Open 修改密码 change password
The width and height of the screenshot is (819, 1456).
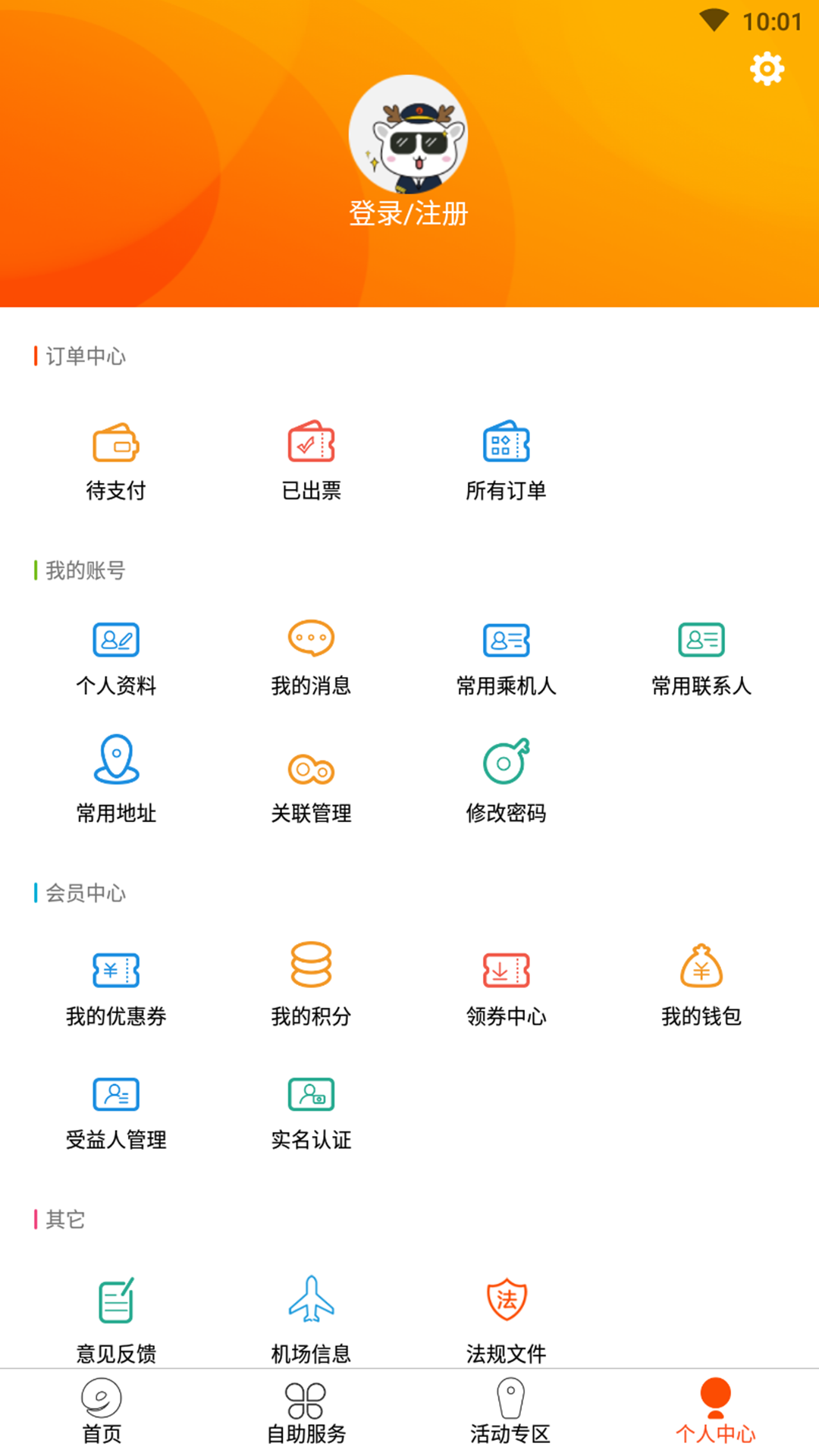pyautogui.click(x=507, y=781)
